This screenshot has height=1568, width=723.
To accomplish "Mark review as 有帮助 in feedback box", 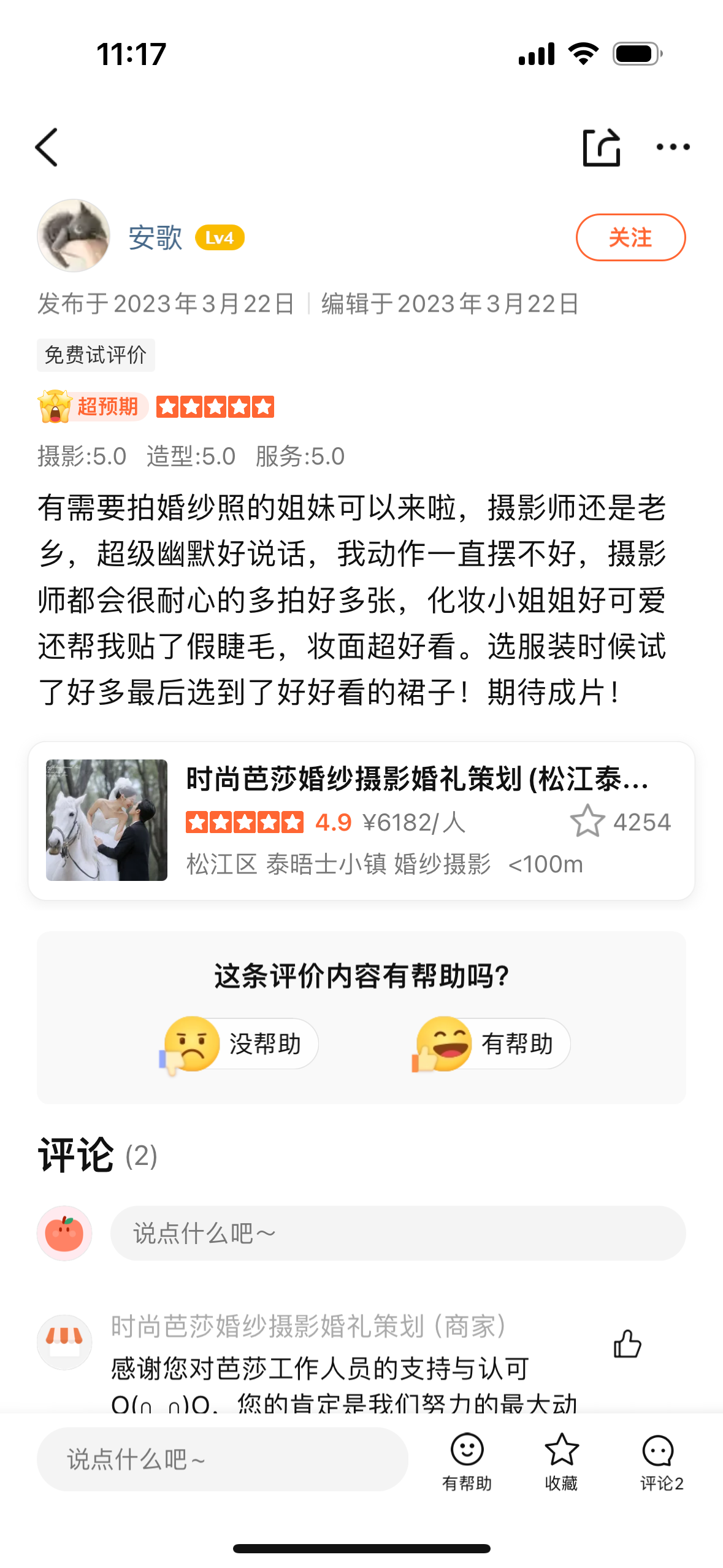I will pos(492,1043).
